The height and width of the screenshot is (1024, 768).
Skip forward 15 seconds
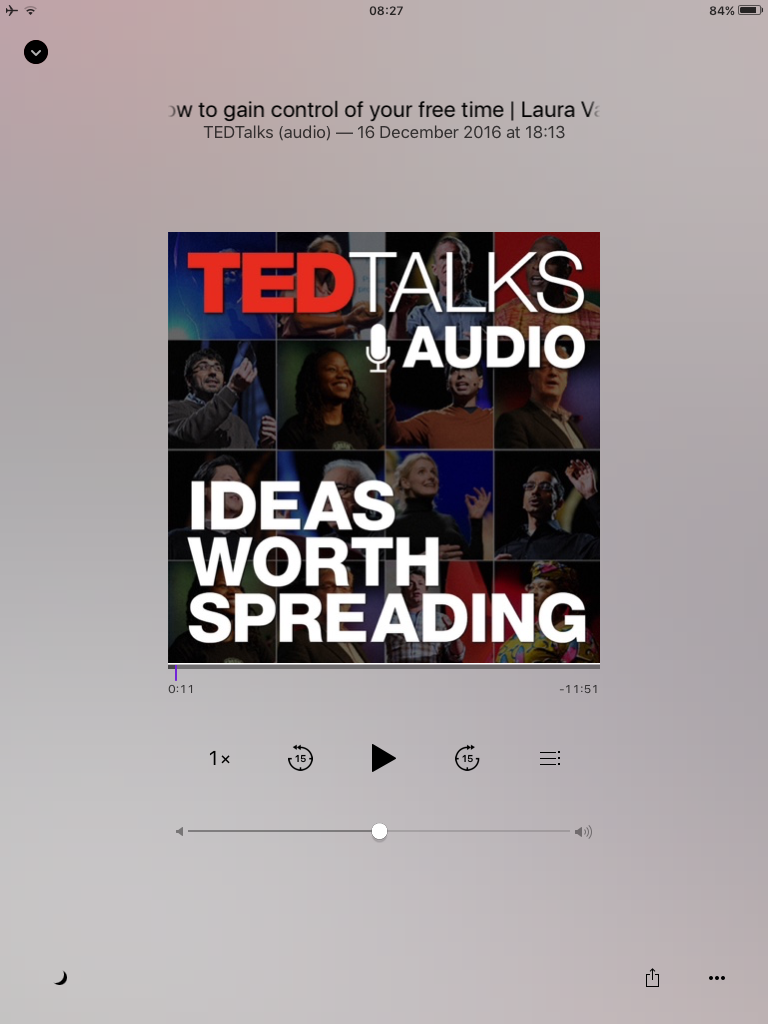tap(467, 758)
